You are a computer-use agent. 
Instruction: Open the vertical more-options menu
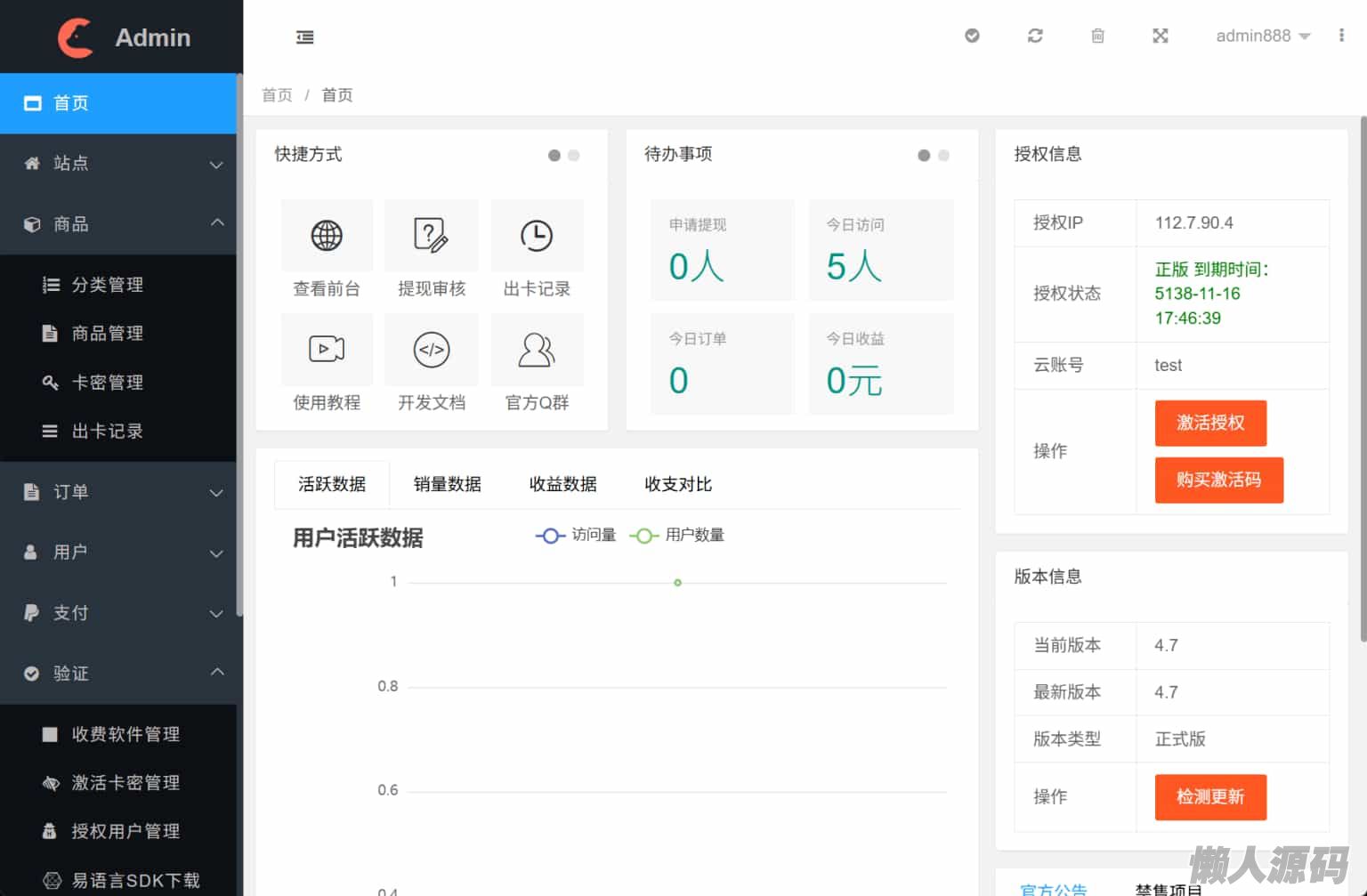[x=1341, y=36]
